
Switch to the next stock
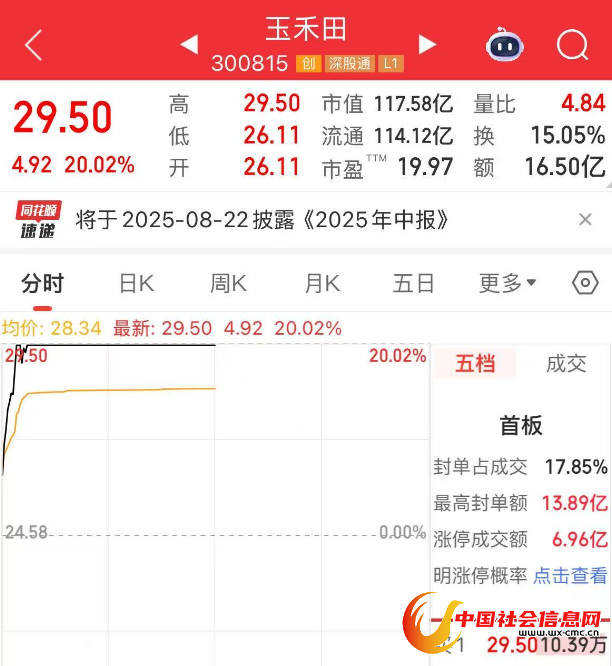tap(427, 44)
